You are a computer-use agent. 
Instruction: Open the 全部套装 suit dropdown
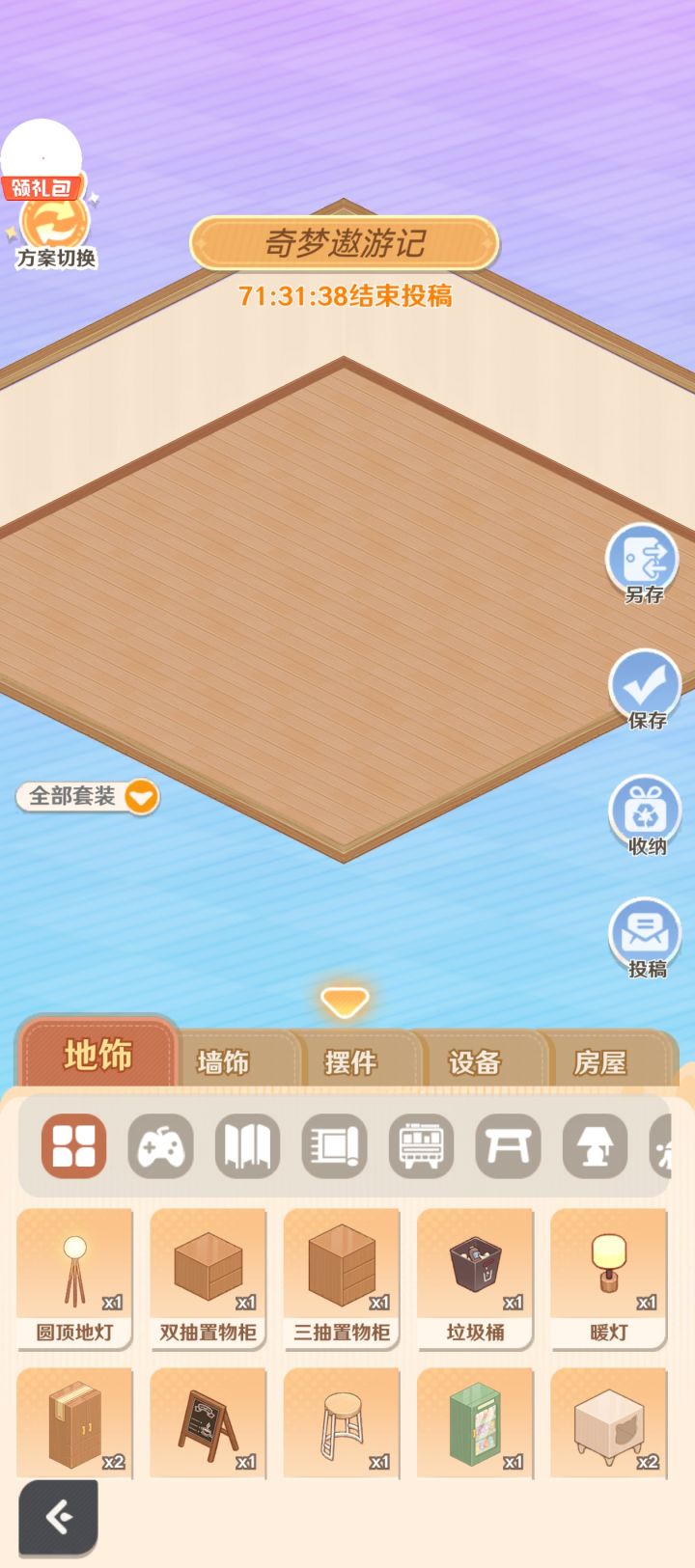[x=87, y=796]
